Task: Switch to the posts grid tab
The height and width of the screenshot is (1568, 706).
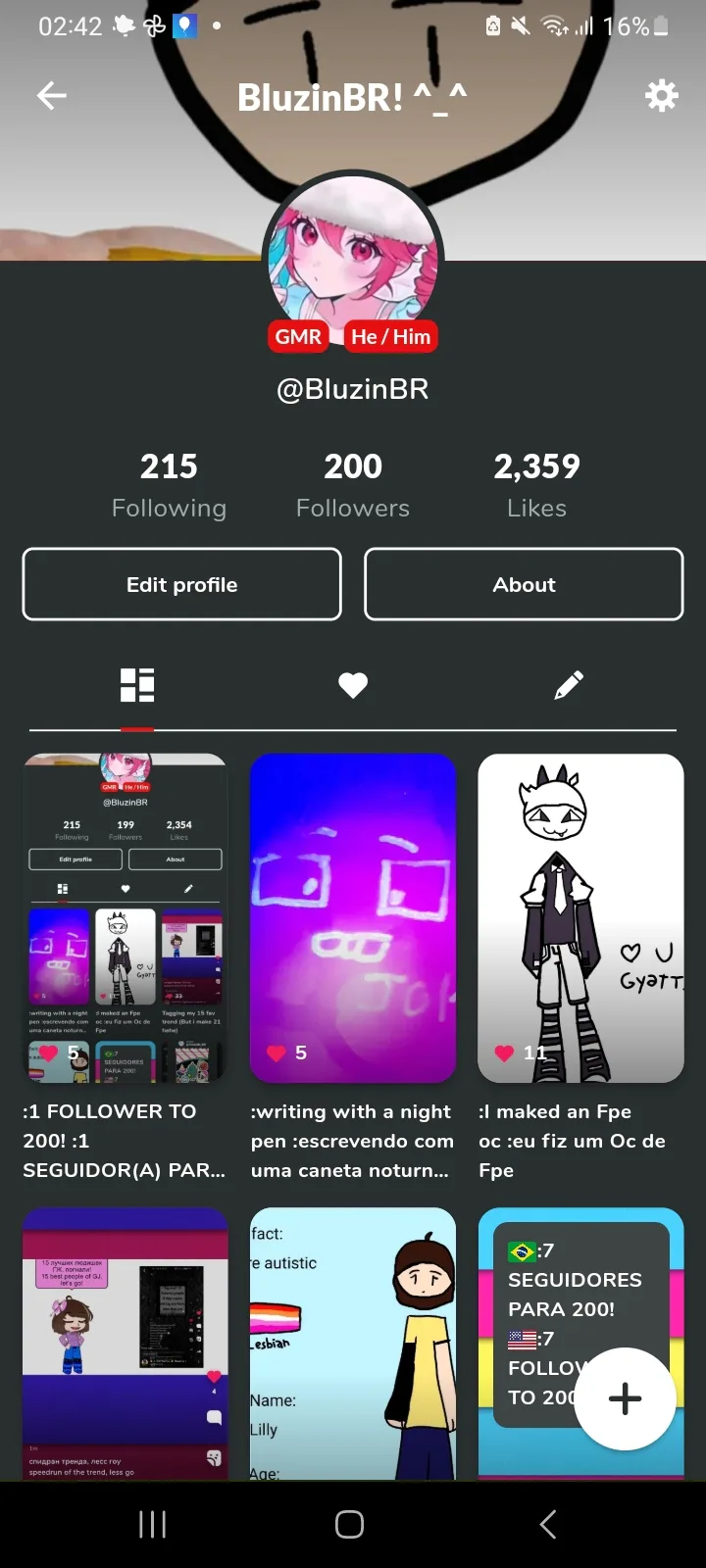Action: pos(137,685)
